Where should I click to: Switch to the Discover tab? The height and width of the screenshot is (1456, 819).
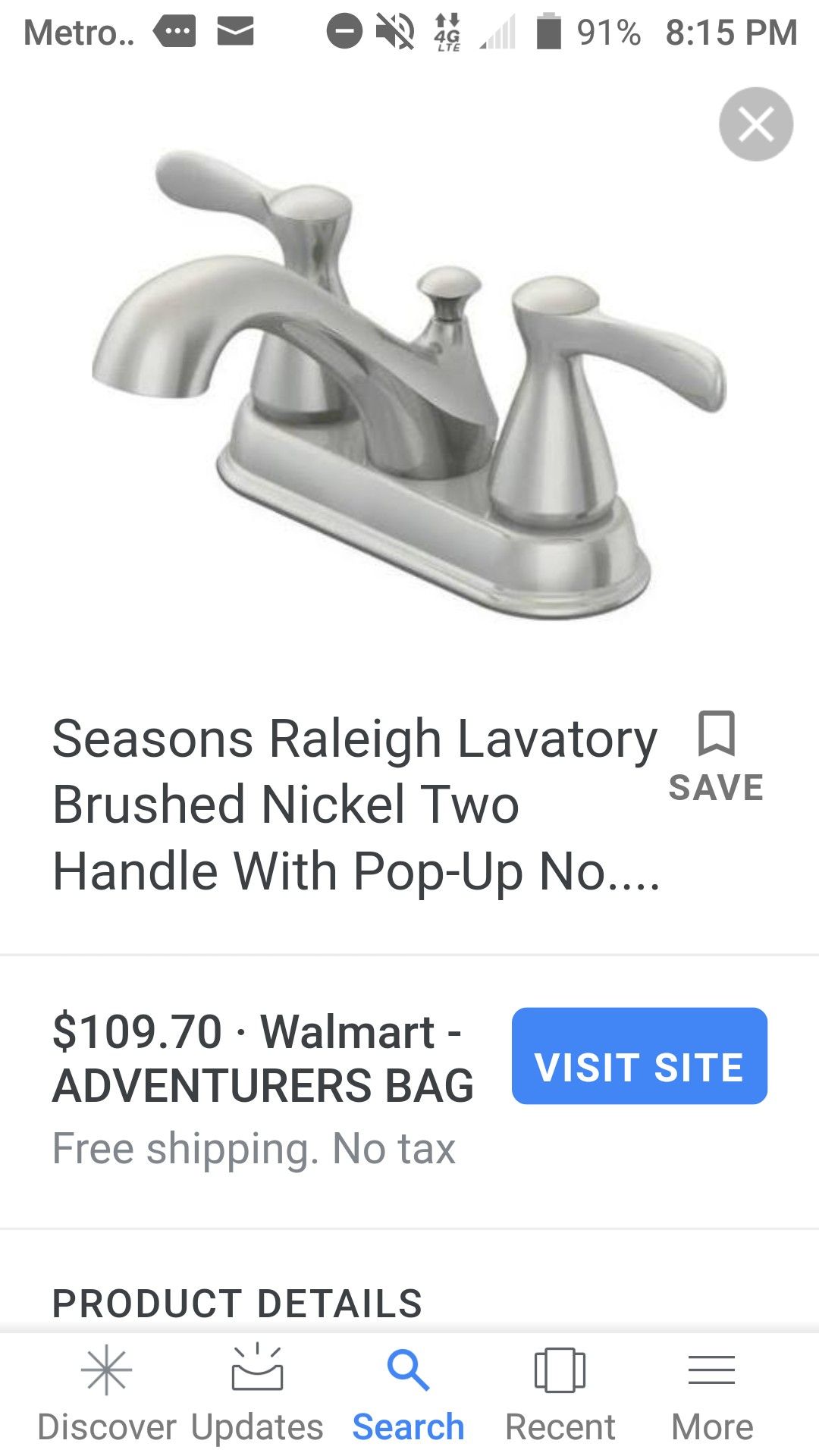pyautogui.click(x=106, y=1394)
